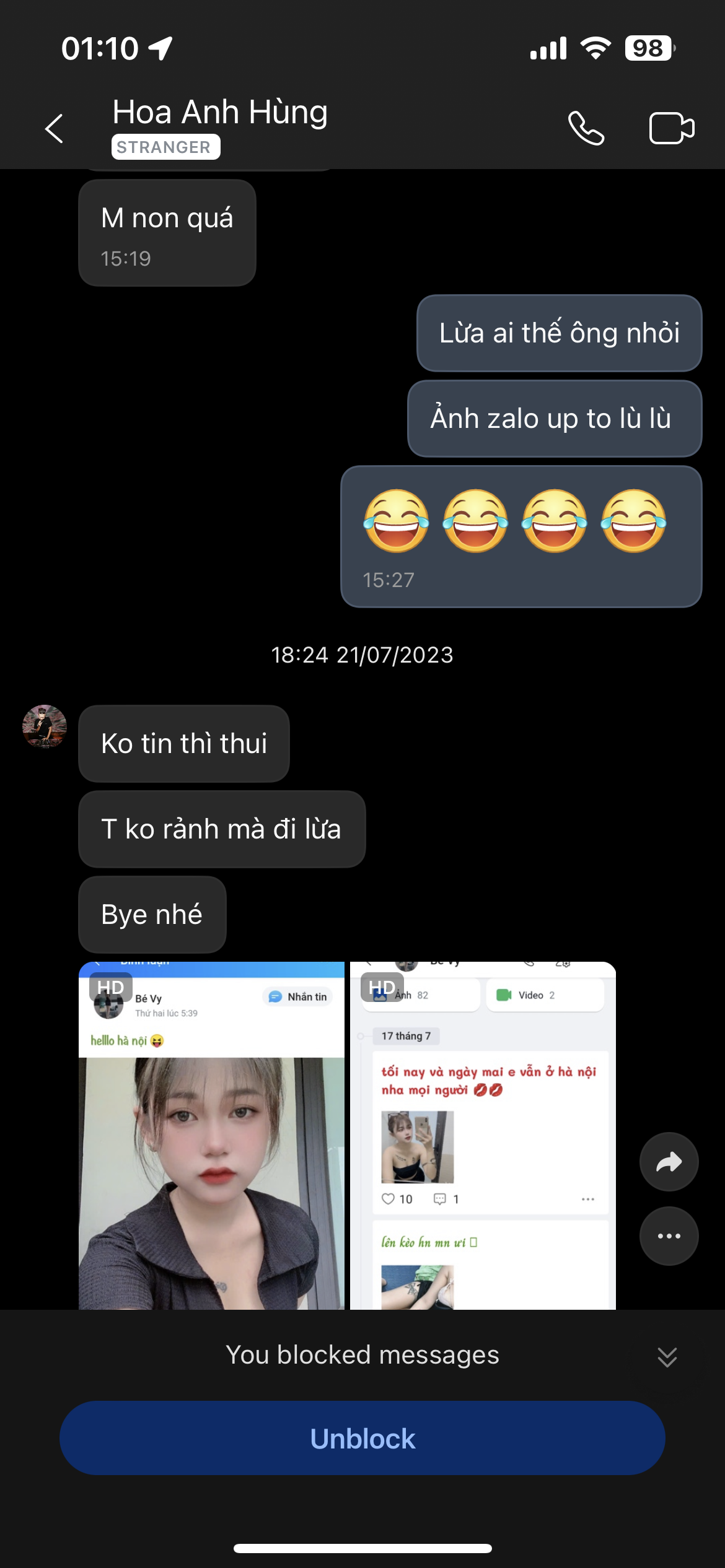Go back from the Hoa Anh Hùng chat
Viewport: 725px width, 1568px height.
click(55, 129)
